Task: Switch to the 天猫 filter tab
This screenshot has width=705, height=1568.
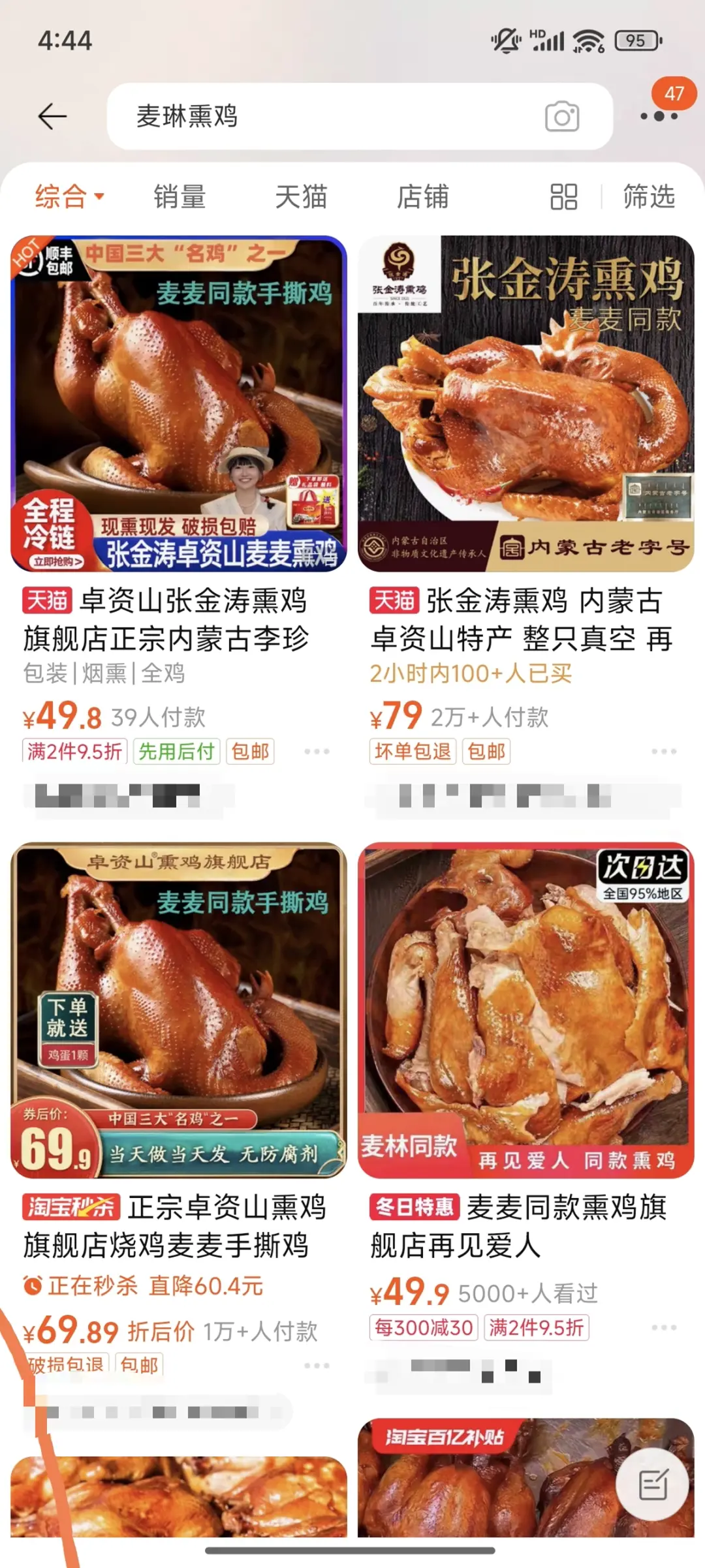Action: 300,198
